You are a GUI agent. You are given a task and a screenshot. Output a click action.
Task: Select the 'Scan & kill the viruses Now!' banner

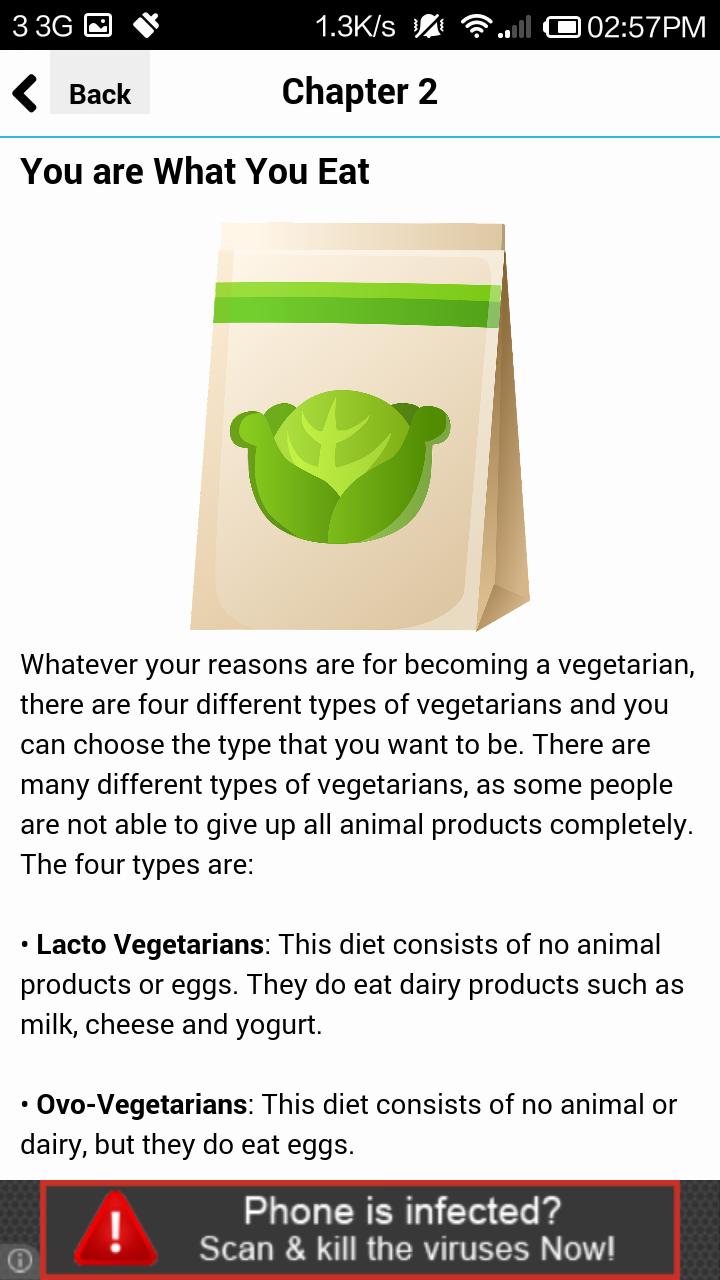(407, 1249)
